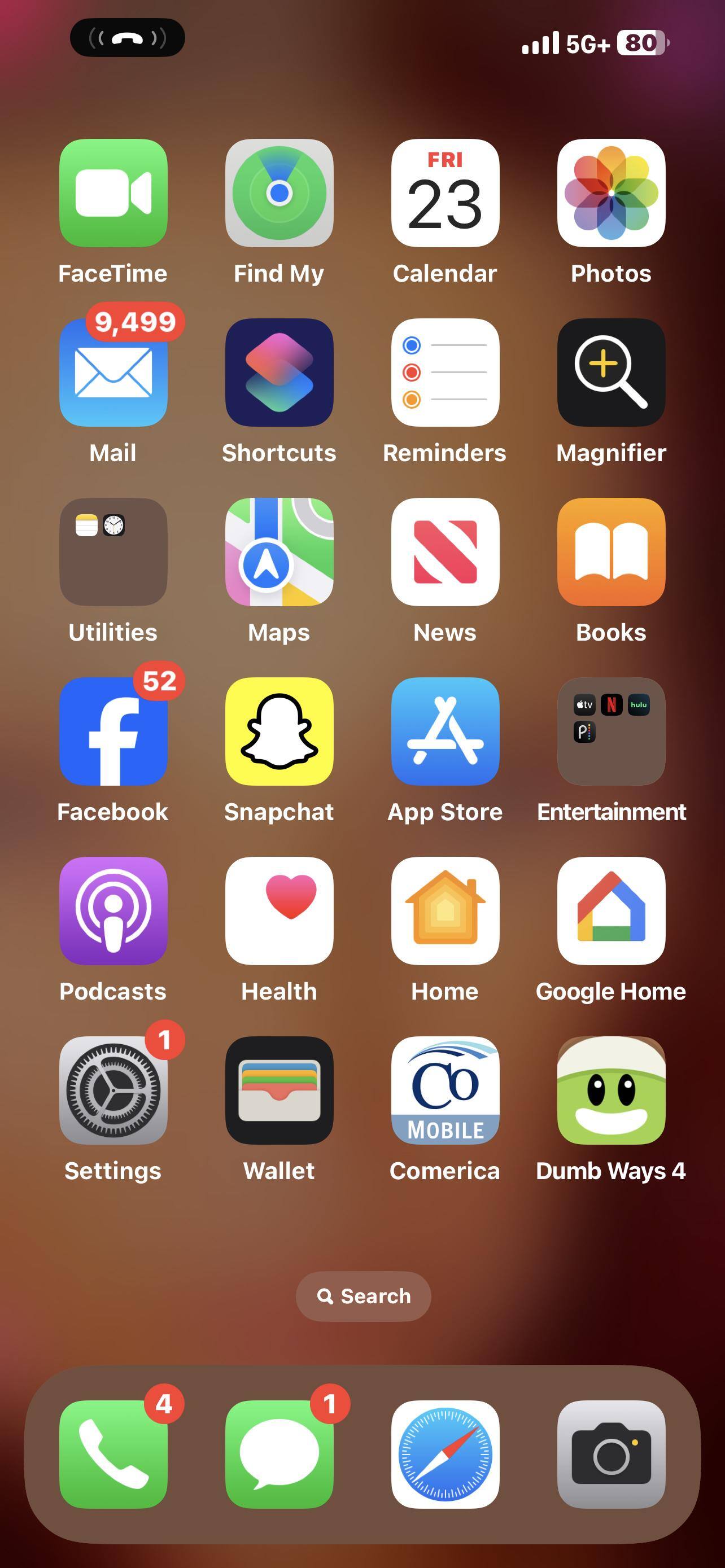The width and height of the screenshot is (725, 1568).
Task: Launch the Find My app
Action: (279, 193)
